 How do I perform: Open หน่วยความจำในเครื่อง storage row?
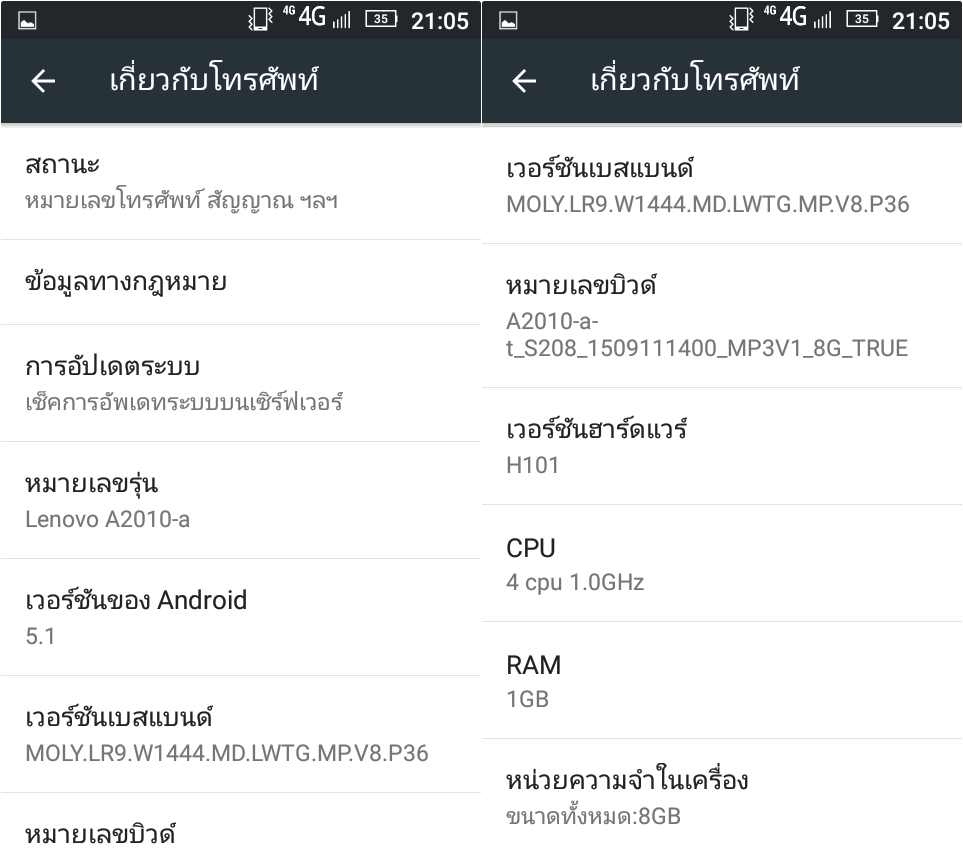[x=721, y=796]
